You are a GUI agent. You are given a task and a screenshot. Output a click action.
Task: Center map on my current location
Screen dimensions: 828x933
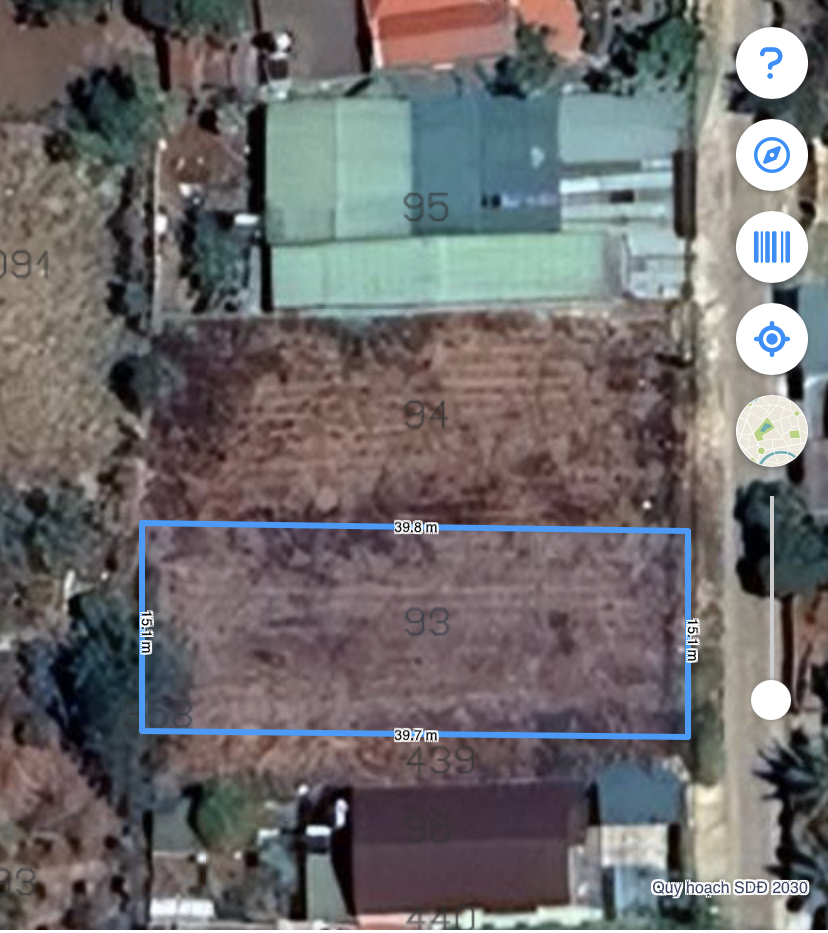point(771,339)
